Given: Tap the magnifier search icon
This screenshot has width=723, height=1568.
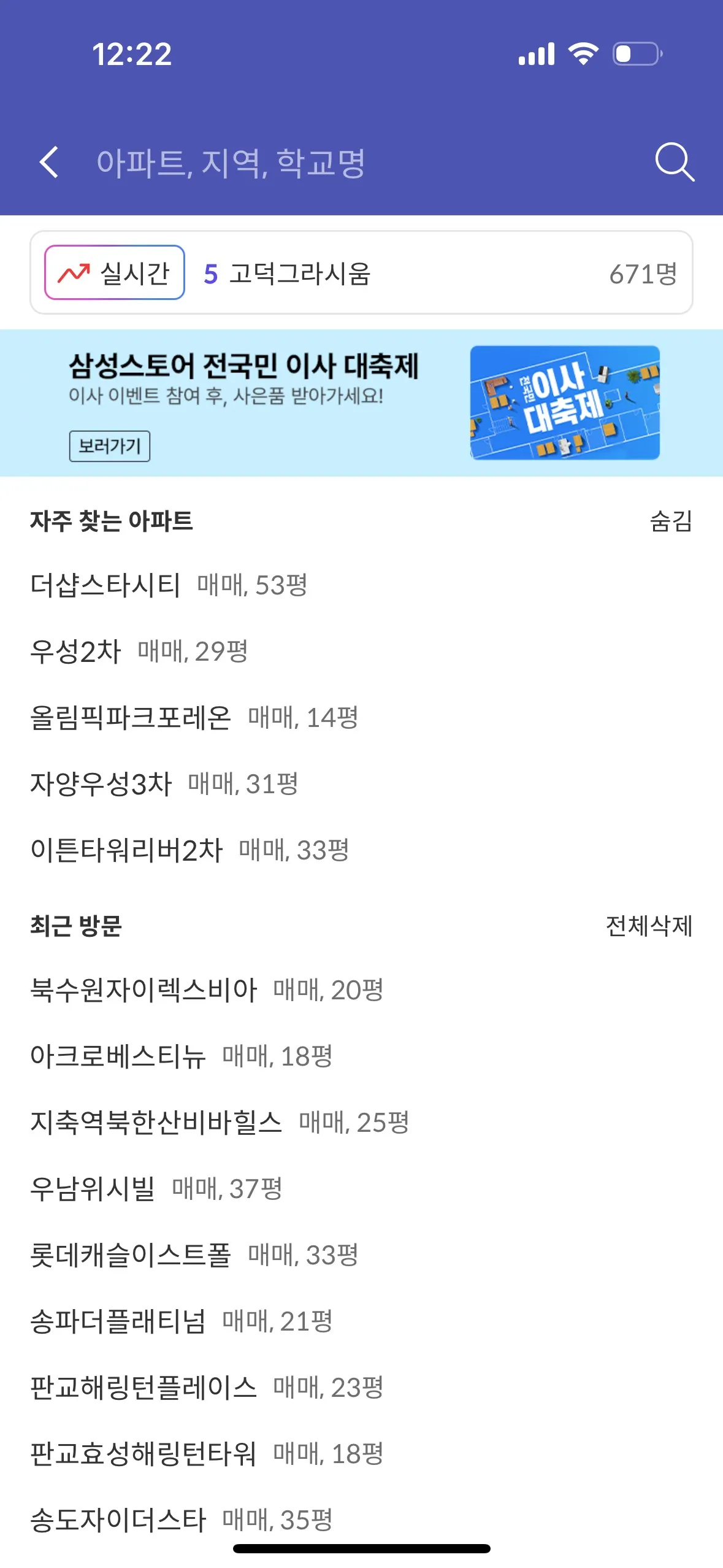Looking at the screenshot, I should pyautogui.click(x=674, y=163).
